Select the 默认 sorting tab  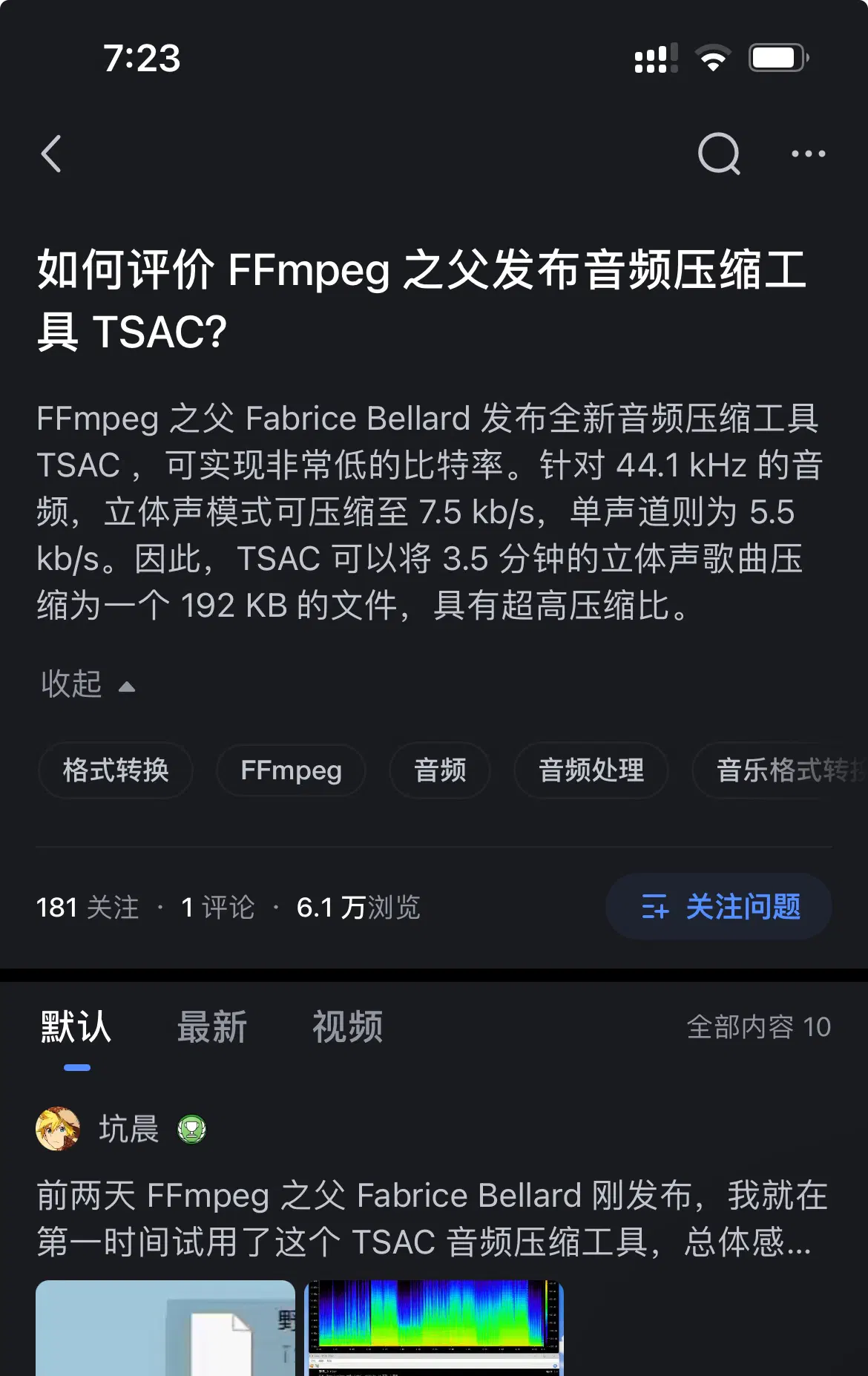click(x=76, y=1027)
